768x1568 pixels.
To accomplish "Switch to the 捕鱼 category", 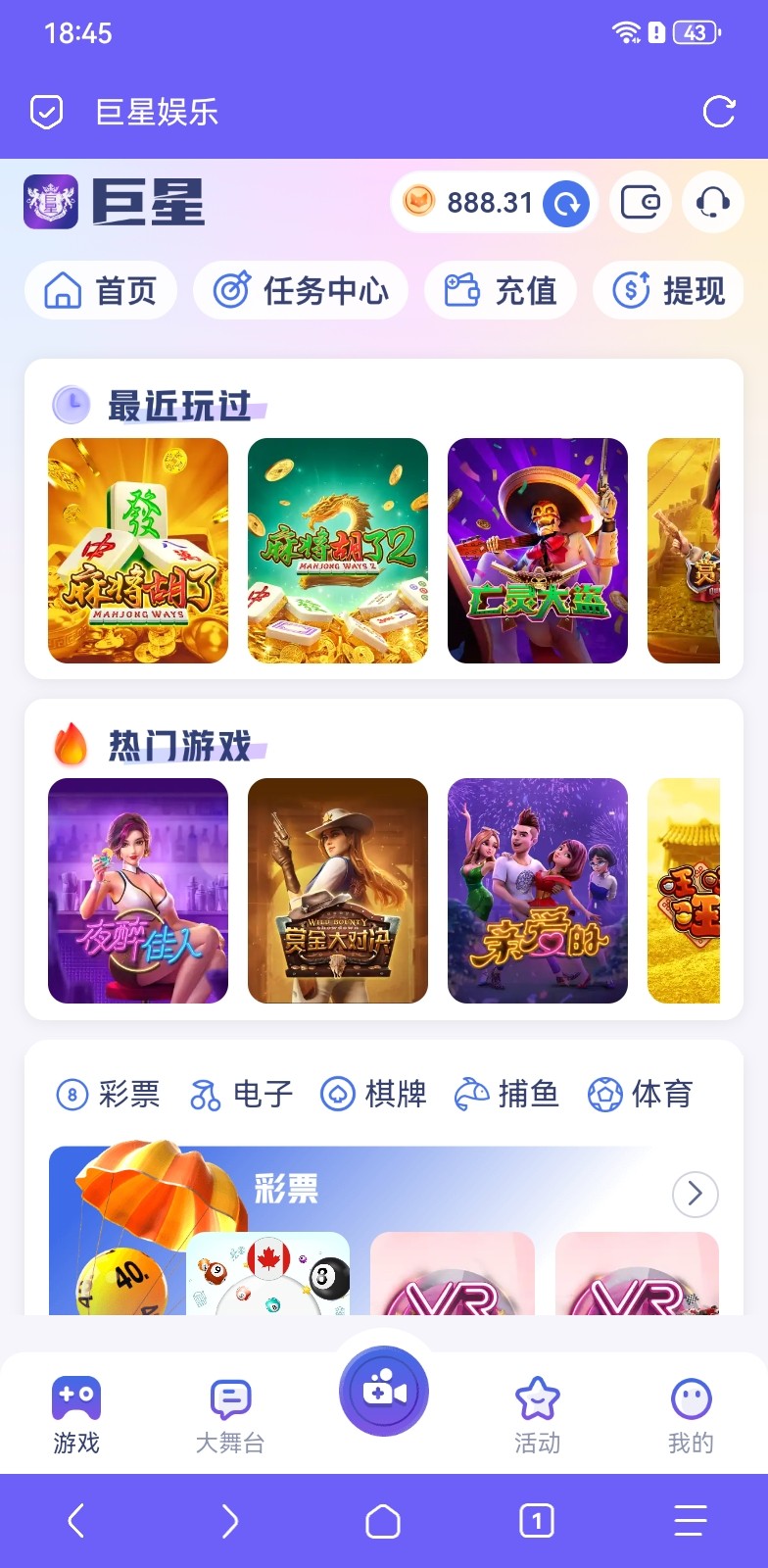I will pos(506,1094).
